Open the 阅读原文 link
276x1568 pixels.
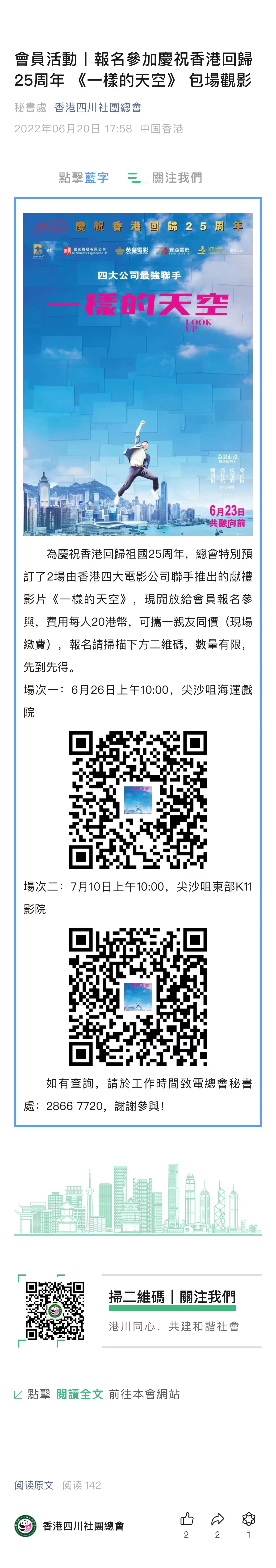click(34, 1485)
